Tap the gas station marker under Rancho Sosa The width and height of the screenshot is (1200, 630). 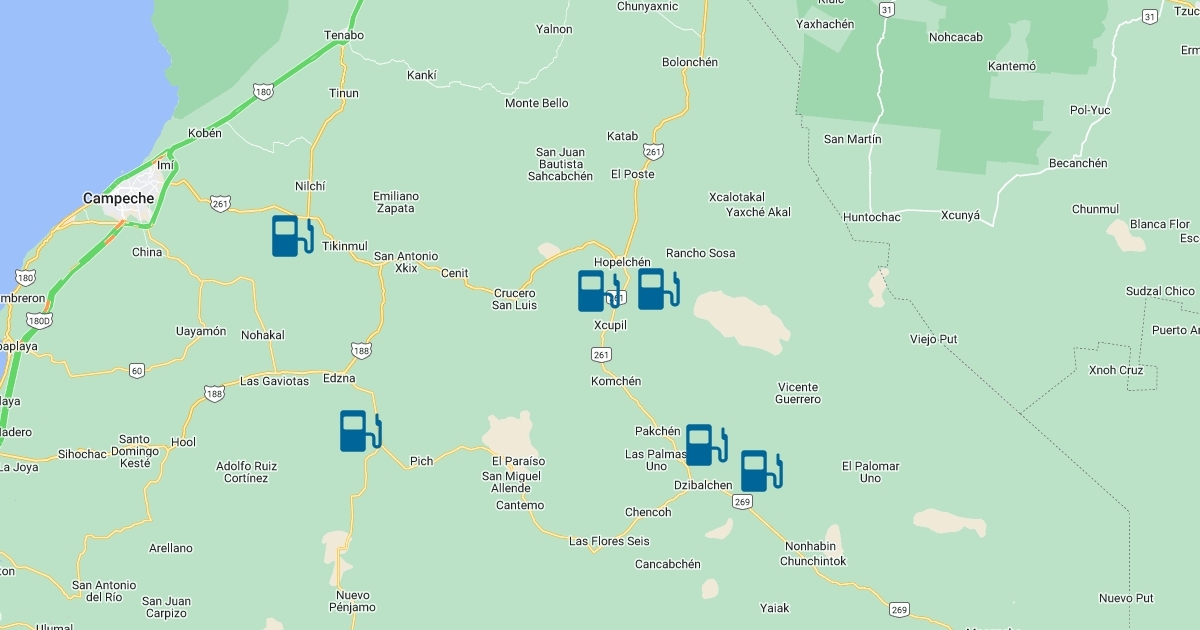tap(657, 289)
